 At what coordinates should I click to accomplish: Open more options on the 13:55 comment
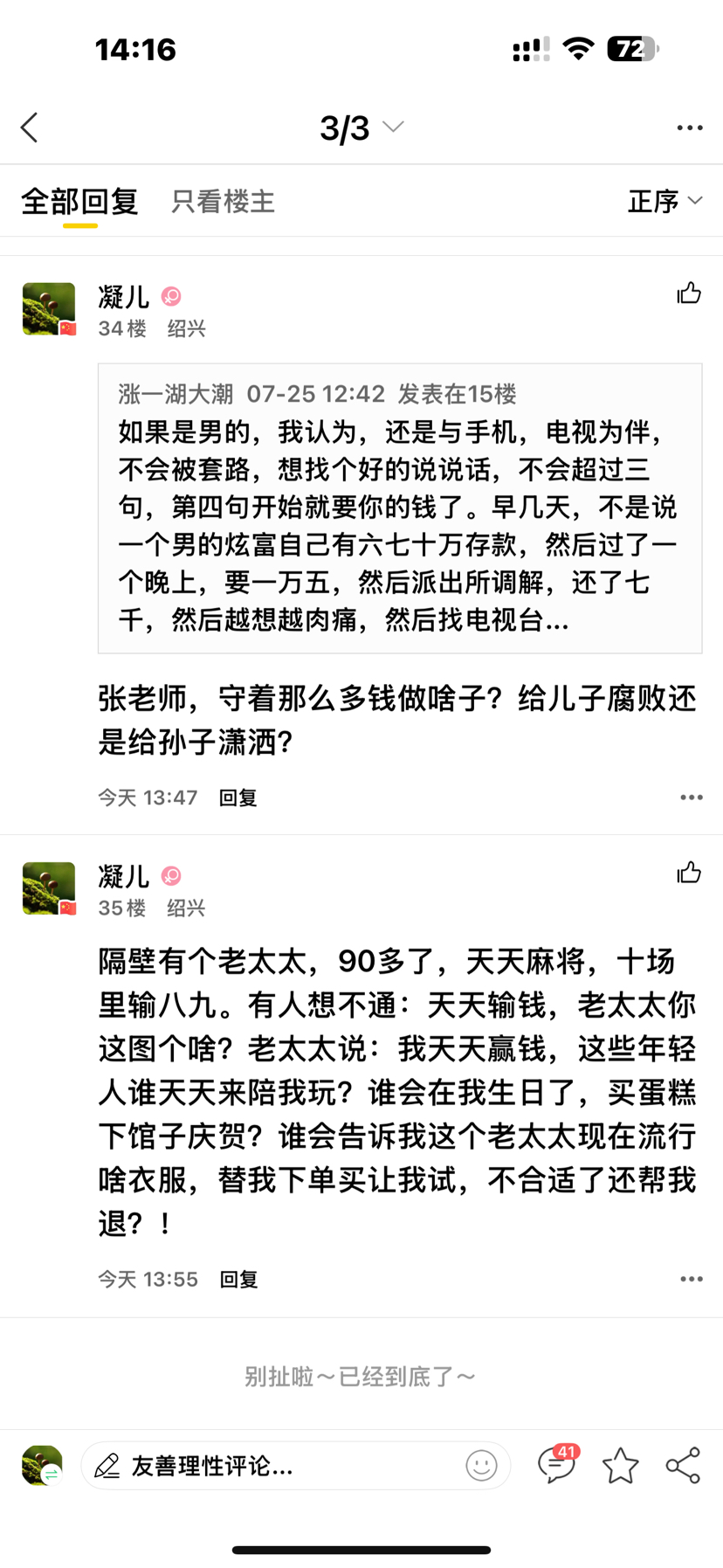click(x=692, y=1279)
